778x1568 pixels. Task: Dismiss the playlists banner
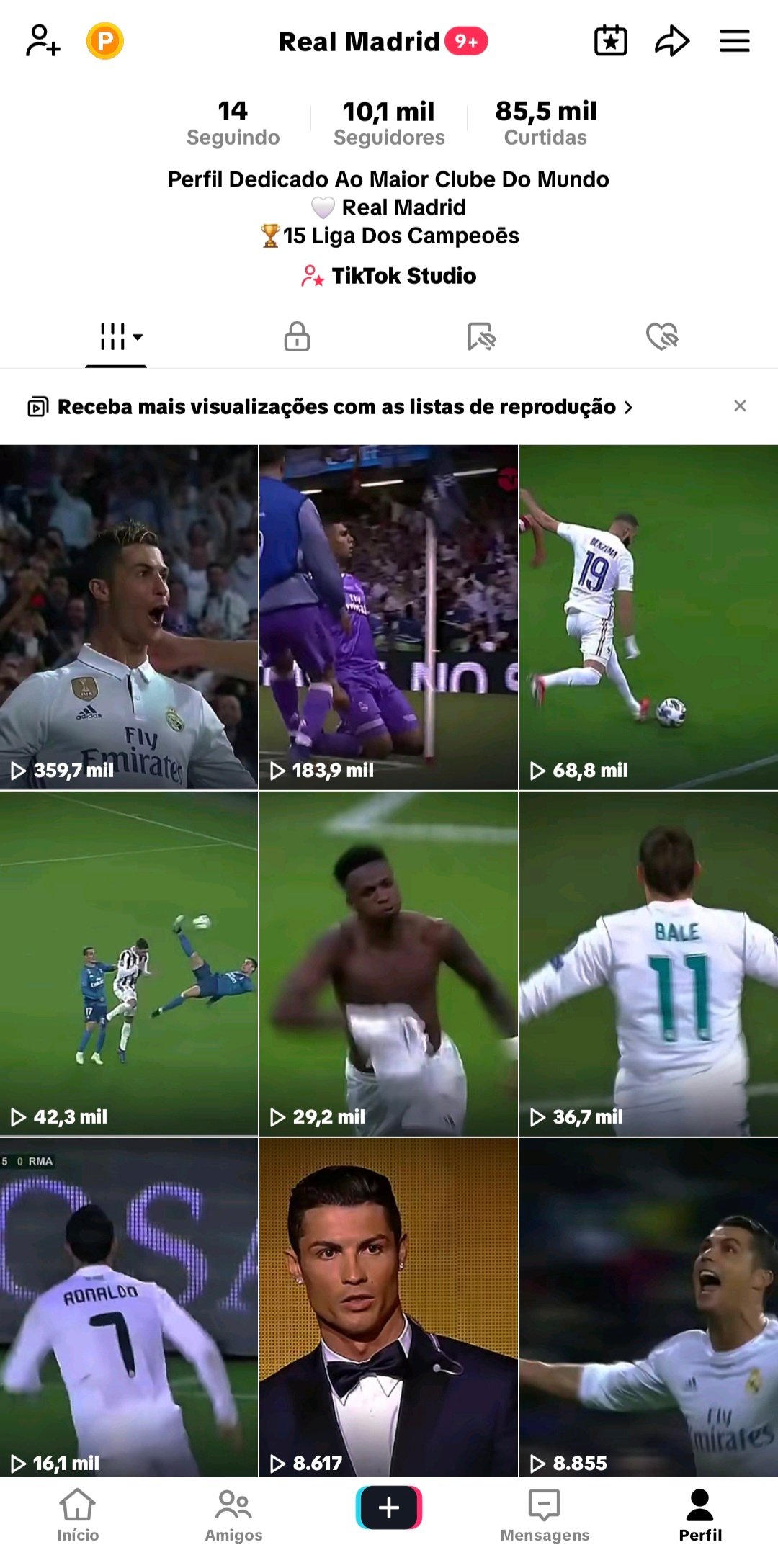pos(740,406)
